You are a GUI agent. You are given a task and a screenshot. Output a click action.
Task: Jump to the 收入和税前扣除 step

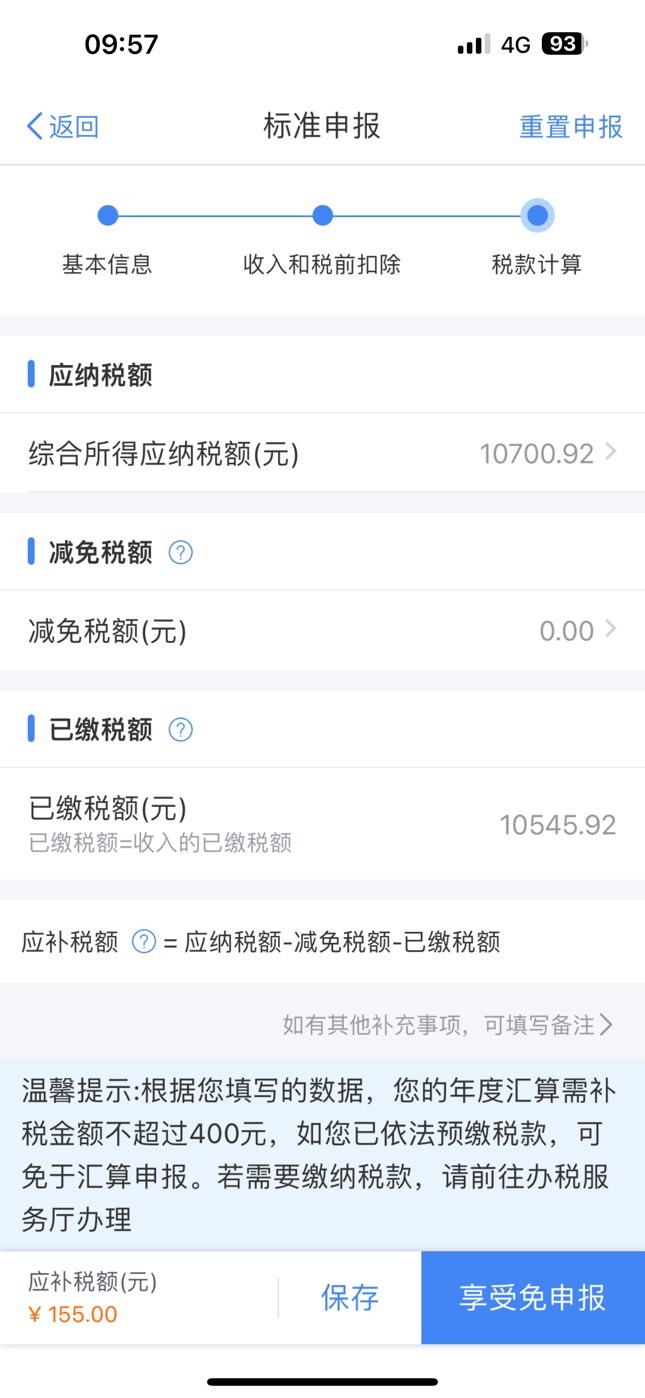click(x=322, y=240)
